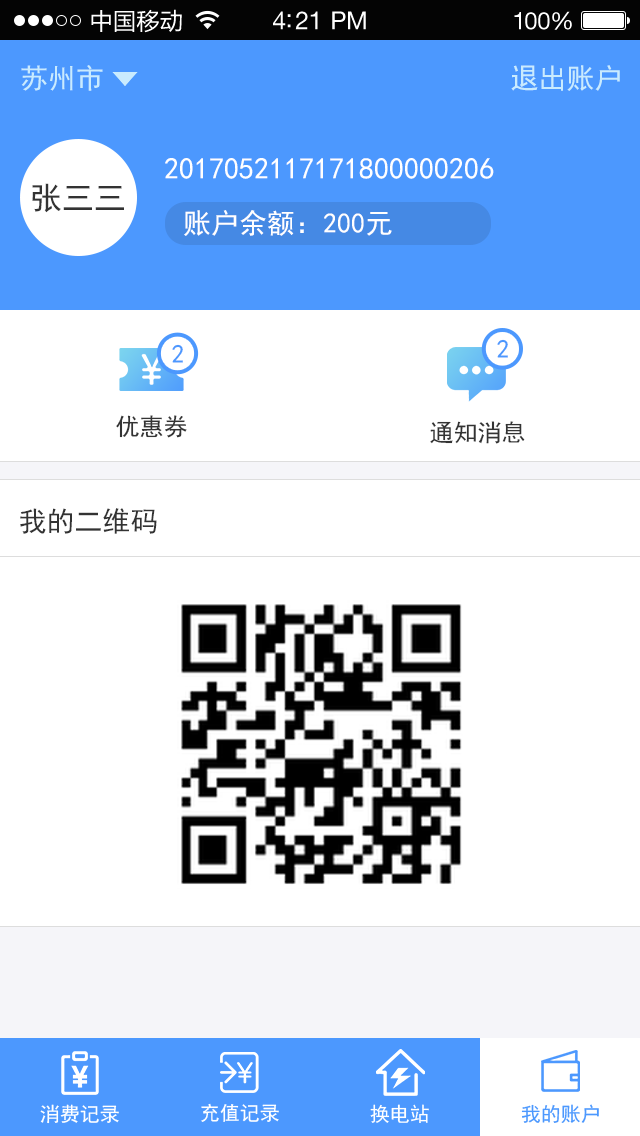Open the 苏州市 city dropdown
This screenshot has width=640, height=1136.
pyautogui.click(x=78, y=78)
